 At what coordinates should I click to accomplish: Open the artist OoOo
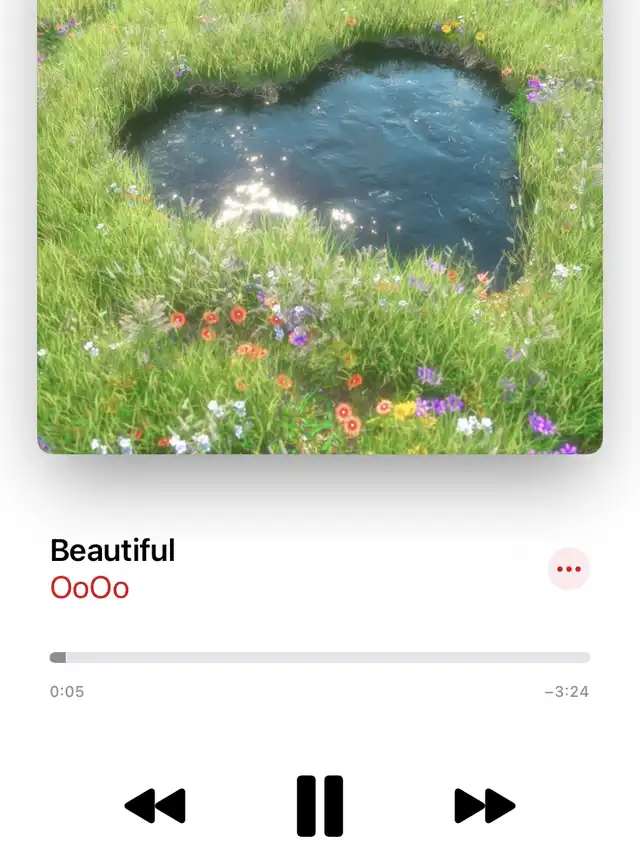[90, 587]
